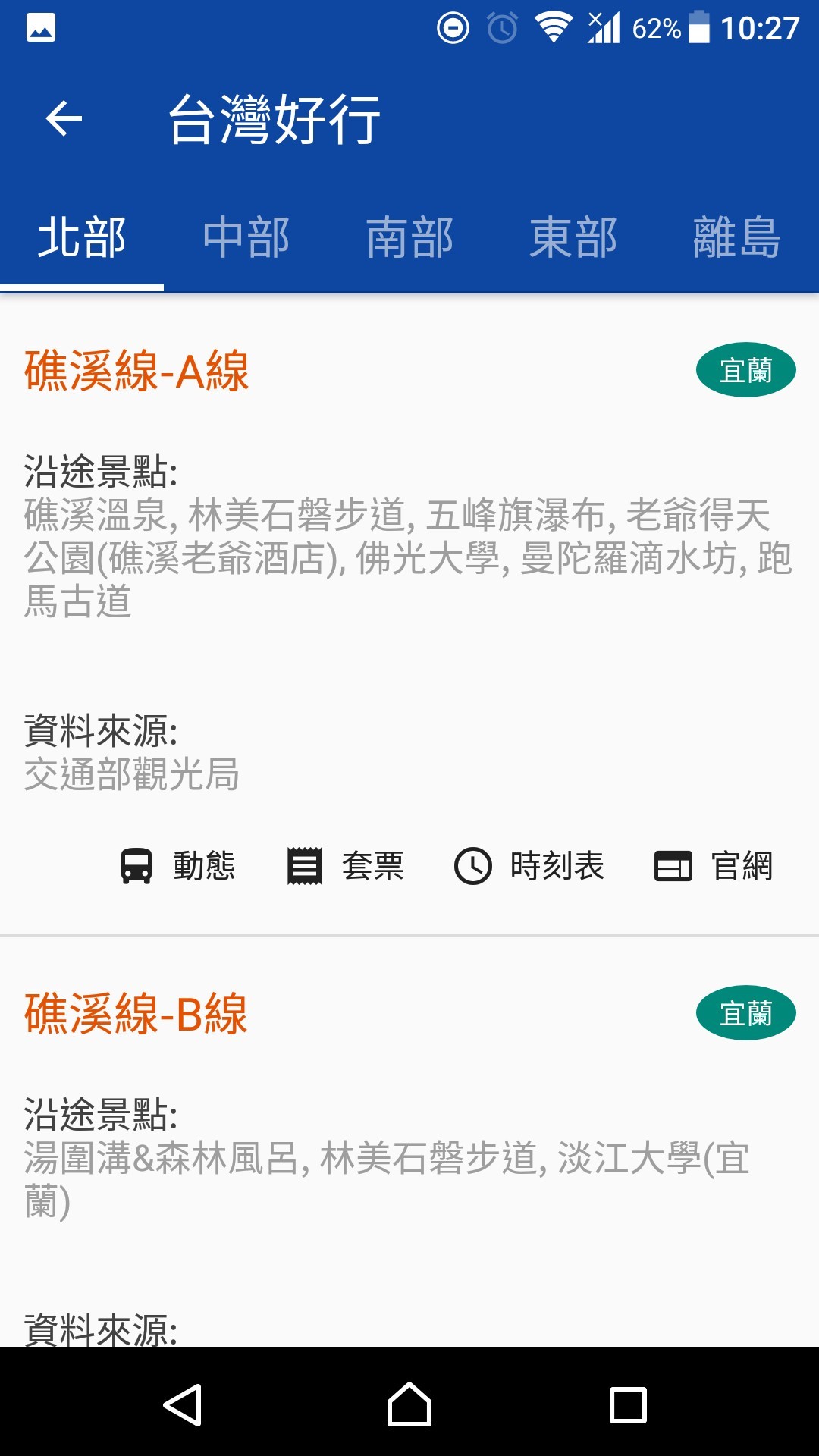819x1456 pixels.
Task: Select the 北部 tab
Action: click(x=82, y=238)
